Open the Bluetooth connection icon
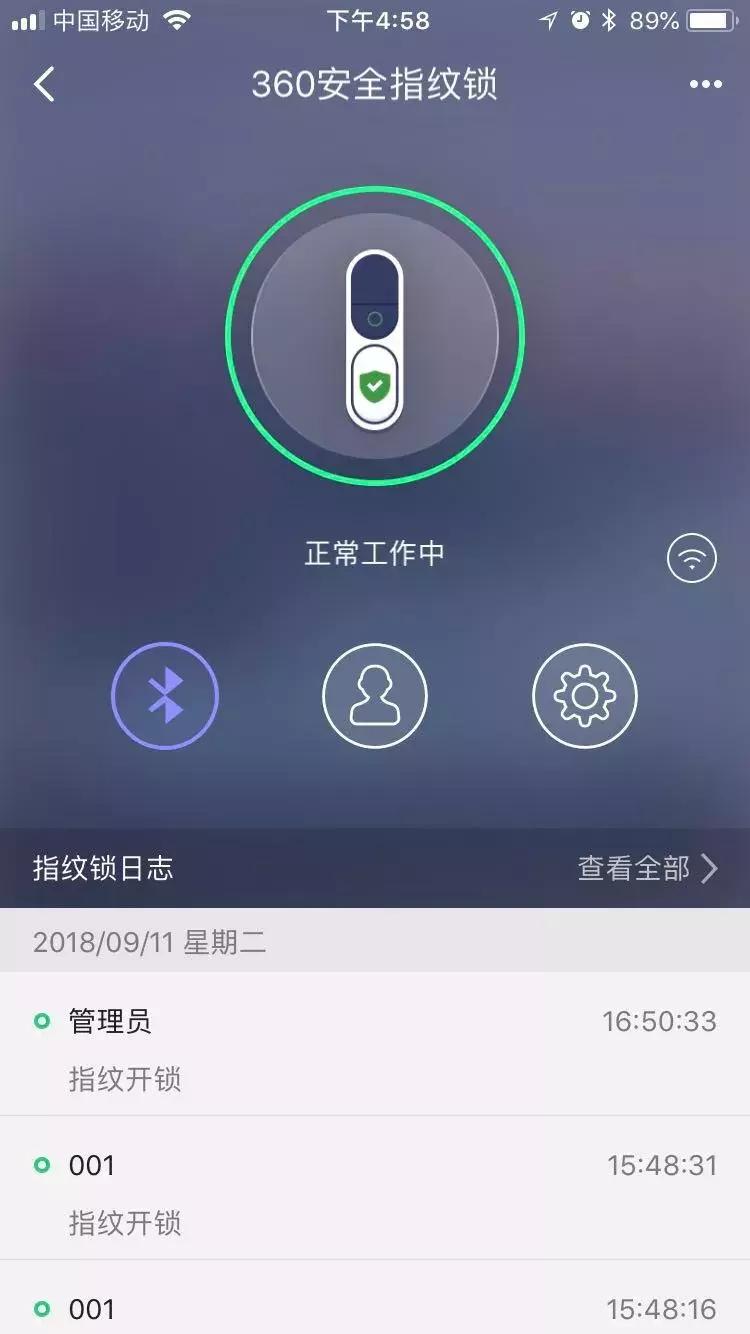The image size is (750, 1334). tap(165, 695)
